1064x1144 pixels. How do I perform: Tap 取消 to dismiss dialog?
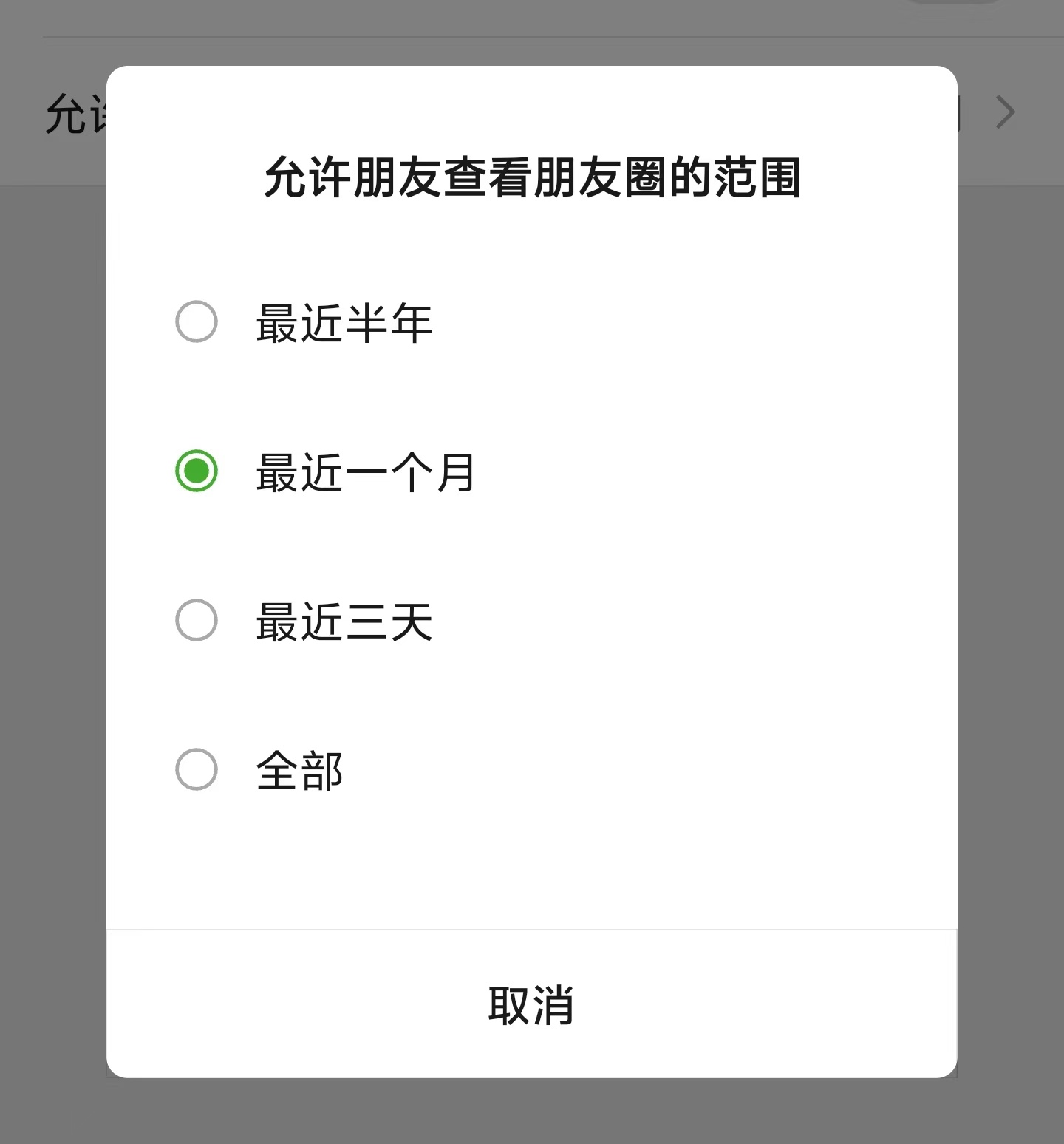[x=531, y=1004]
